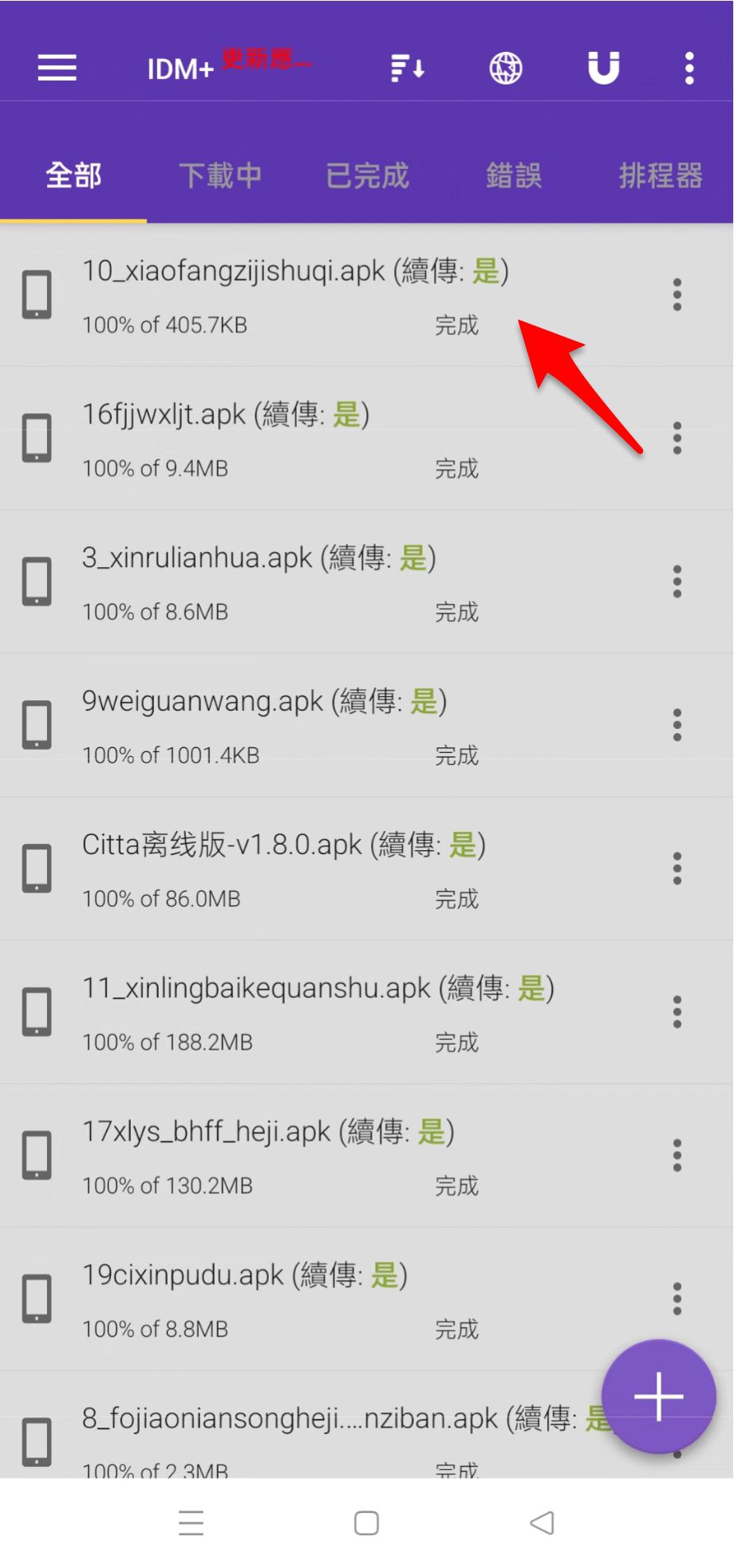Open 3_xinrulianhua.apk download item
Image resolution: width=734 pixels, height=1568 pixels.
click(x=259, y=582)
